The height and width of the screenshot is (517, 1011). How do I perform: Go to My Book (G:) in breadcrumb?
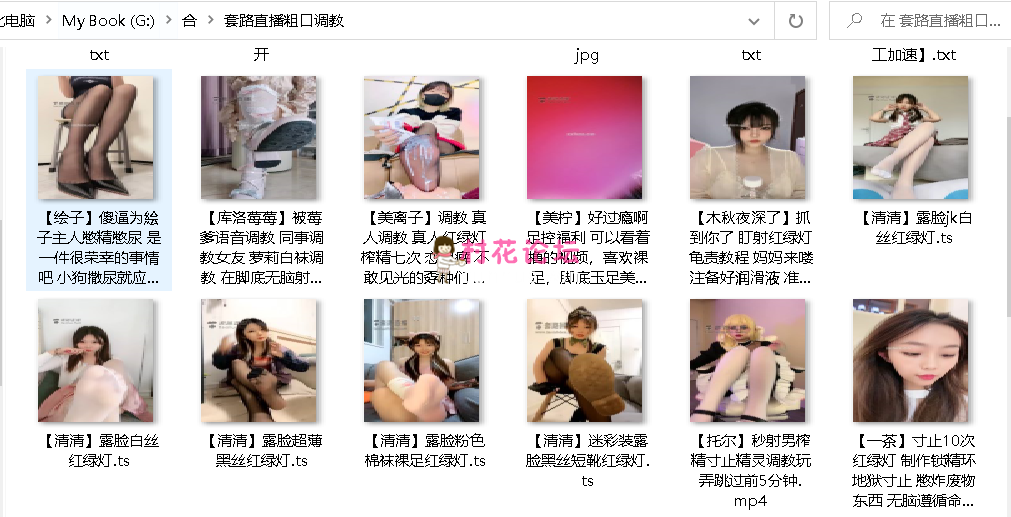(108, 20)
